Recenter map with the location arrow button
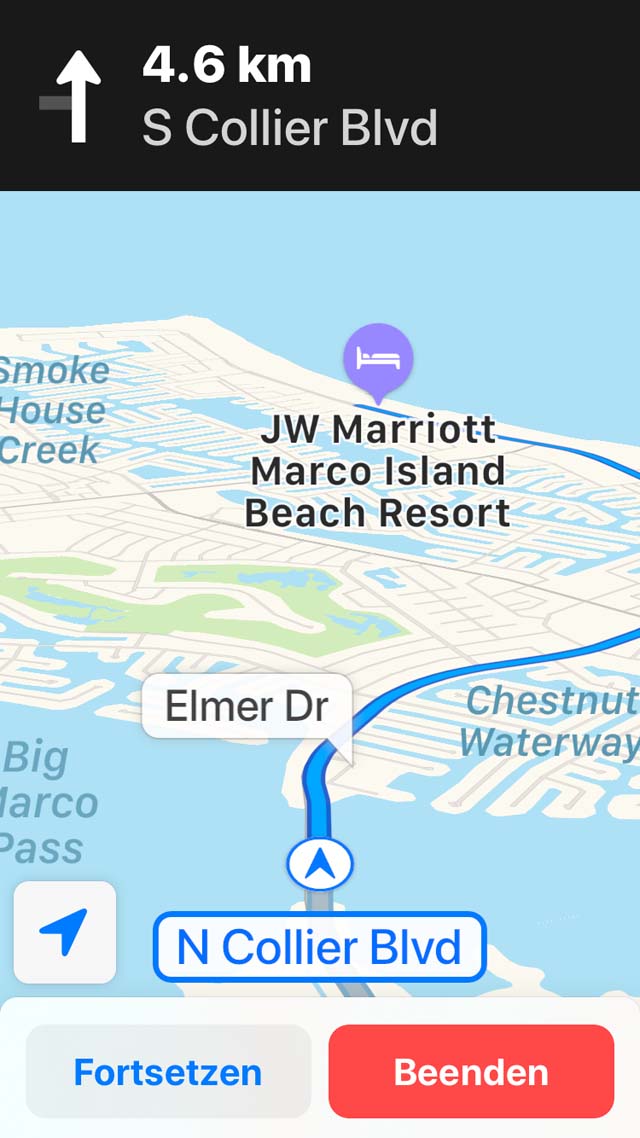 tap(65, 933)
